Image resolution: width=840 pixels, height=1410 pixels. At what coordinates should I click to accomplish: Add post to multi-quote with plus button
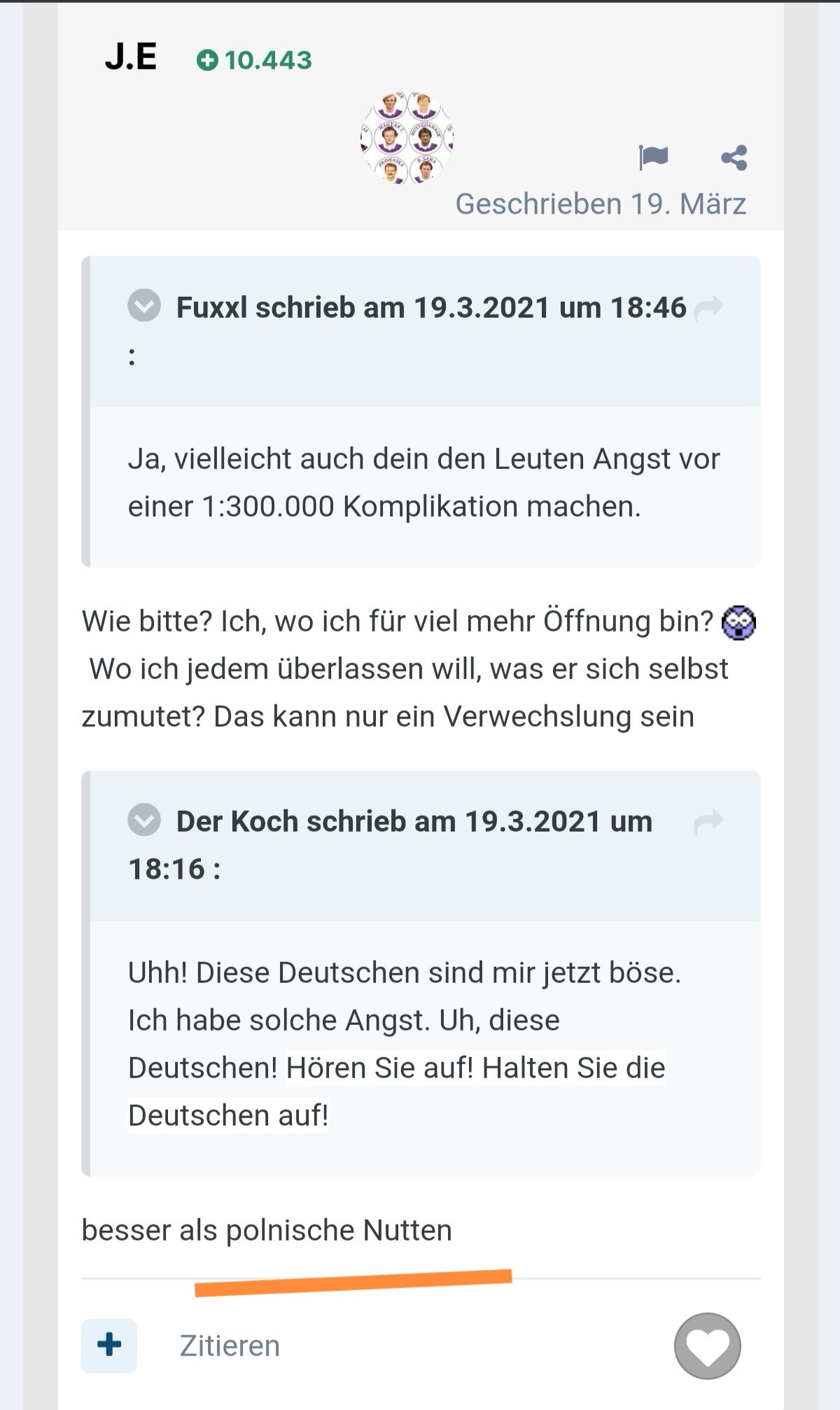[x=109, y=1346]
